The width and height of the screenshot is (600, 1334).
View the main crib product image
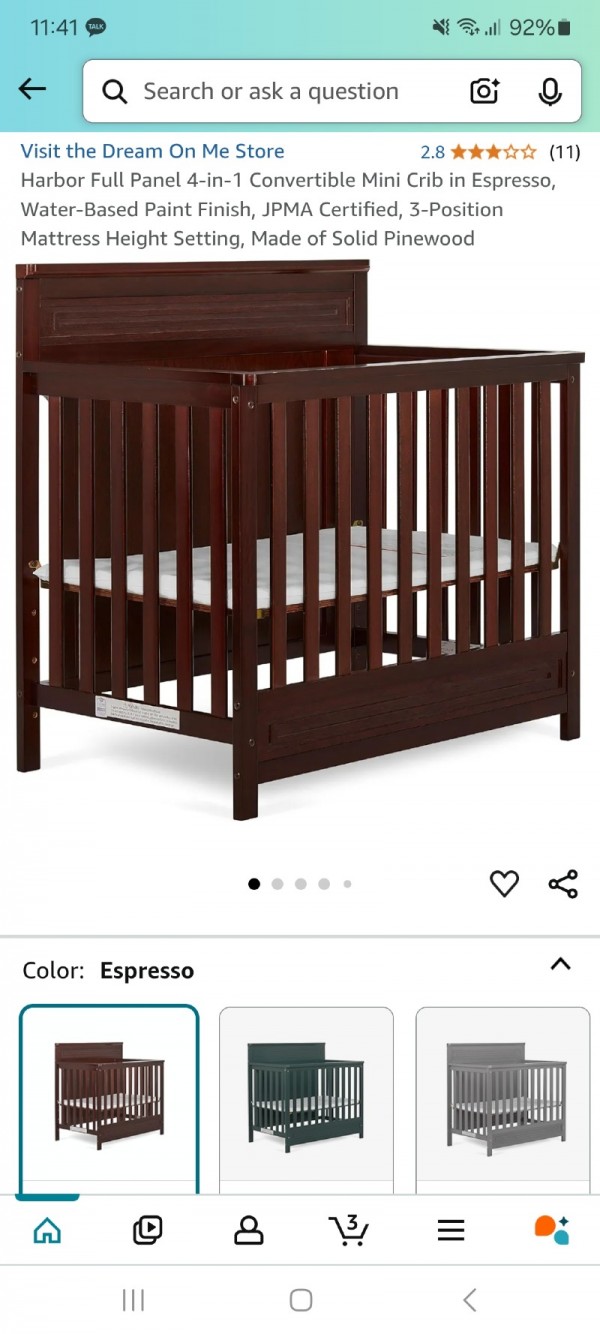pyautogui.click(x=300, y=540)
